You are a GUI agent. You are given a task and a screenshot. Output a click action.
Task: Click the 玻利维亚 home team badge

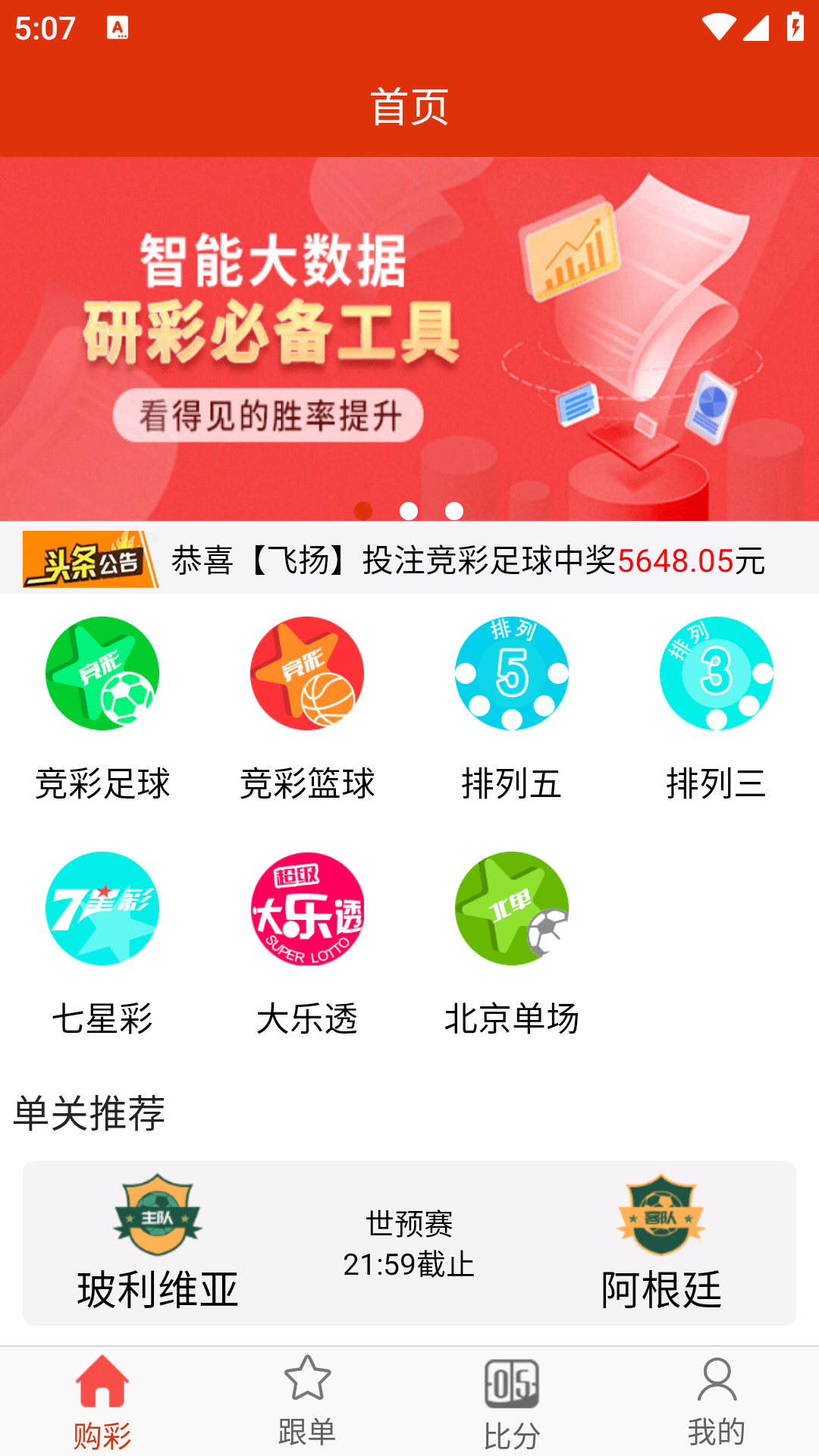click(x=157, y=1213)
